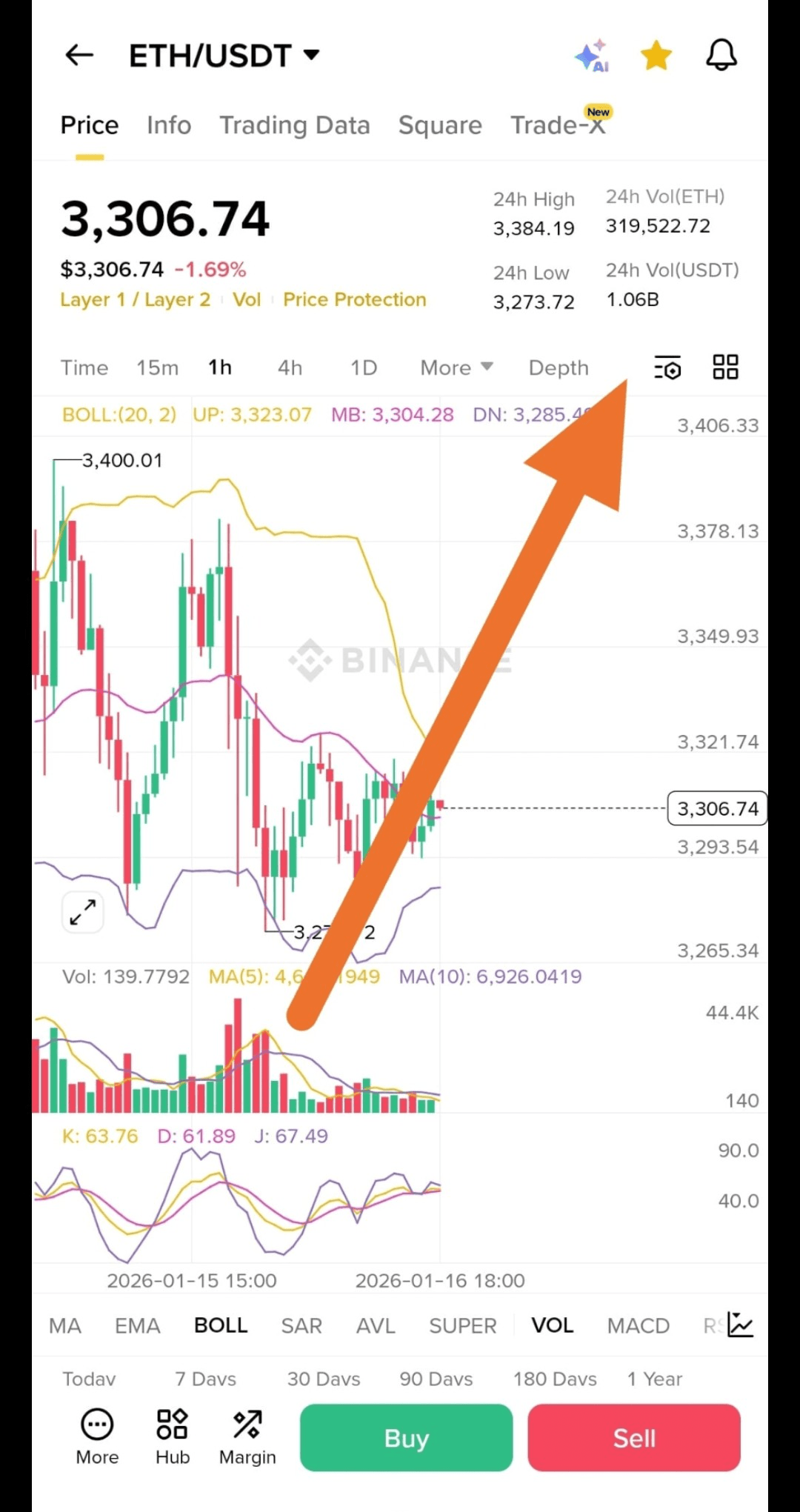Select the EMA indicator
800x1512 pixels.
click(138, 1325)
